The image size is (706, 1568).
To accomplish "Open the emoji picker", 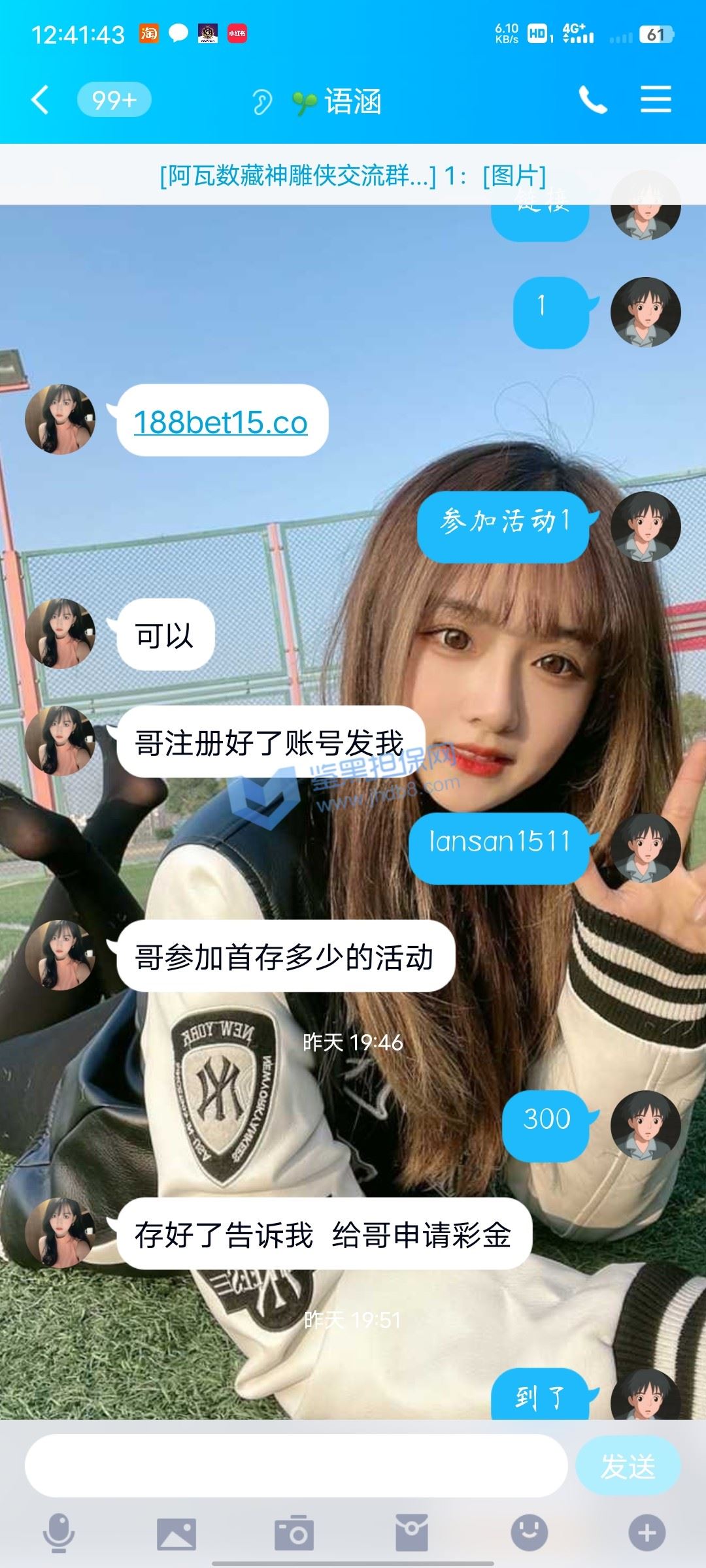I will pyautogui.click(x=529, y=1533).
